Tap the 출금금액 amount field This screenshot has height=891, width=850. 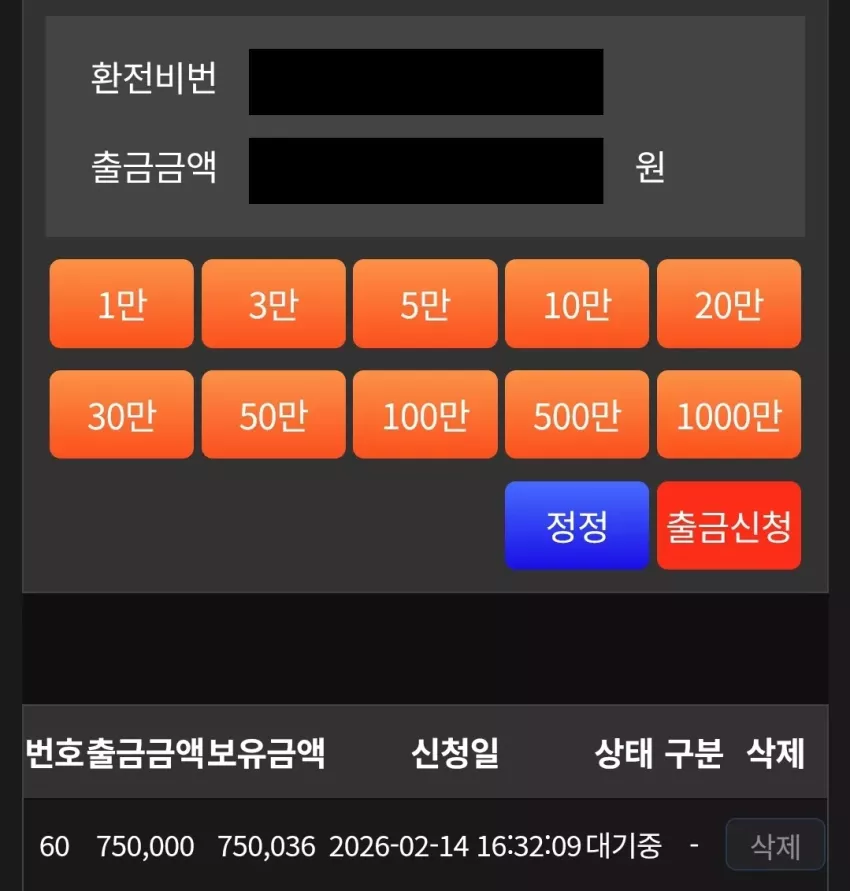coord(426,170)
